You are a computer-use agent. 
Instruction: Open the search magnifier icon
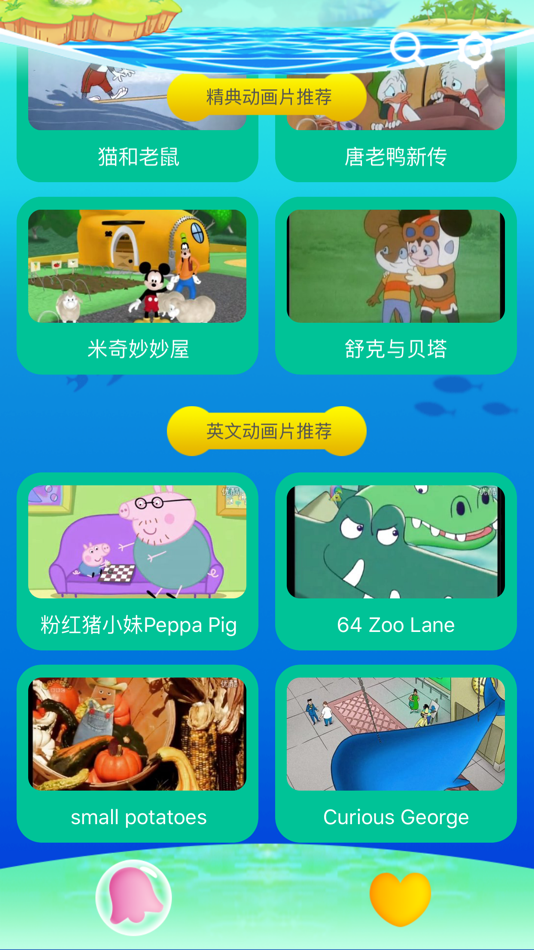pyautogui.click(x=406, y=48)
